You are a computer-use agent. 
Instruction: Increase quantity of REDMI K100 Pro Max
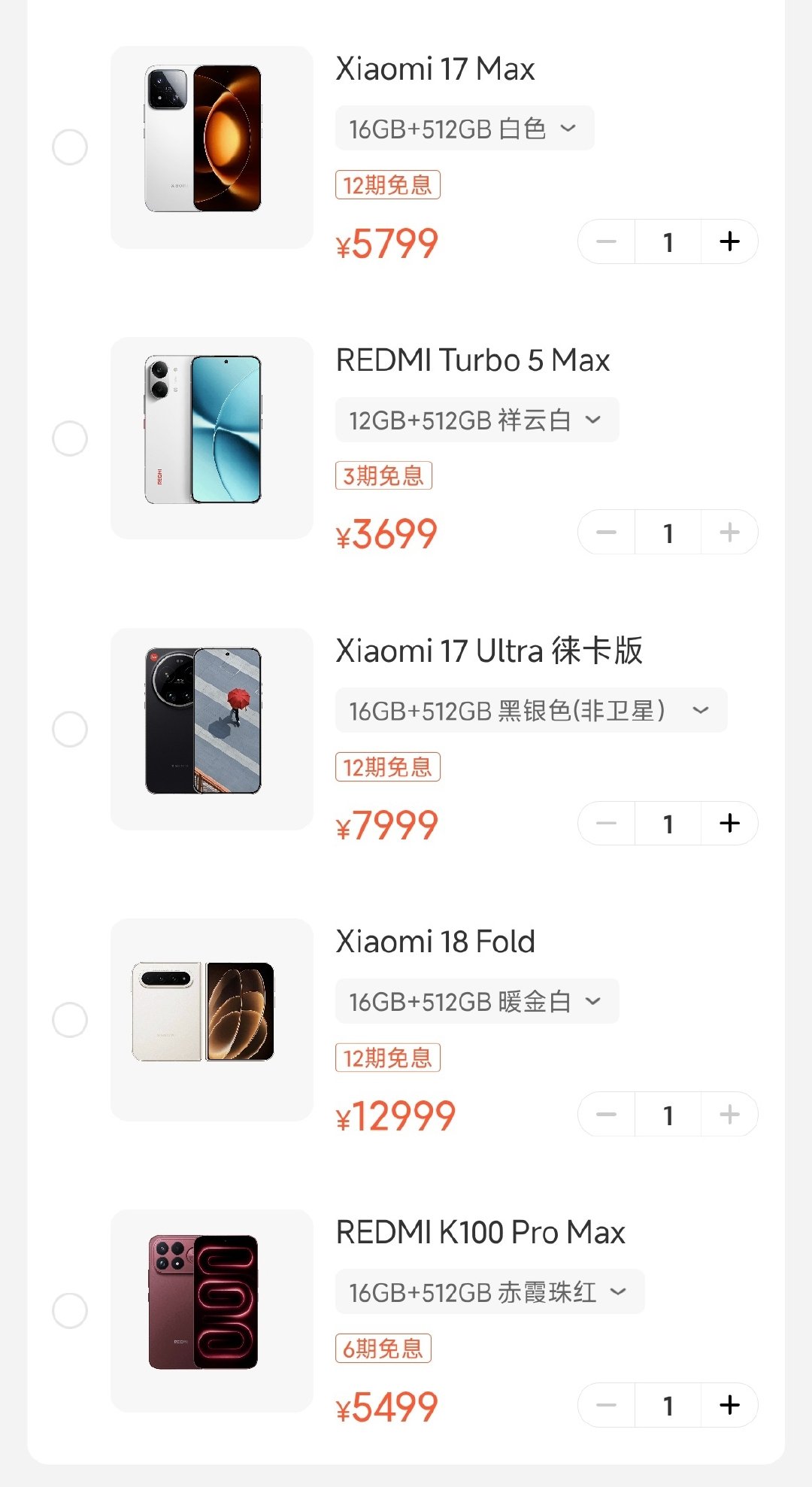(x=729, y=1404)
